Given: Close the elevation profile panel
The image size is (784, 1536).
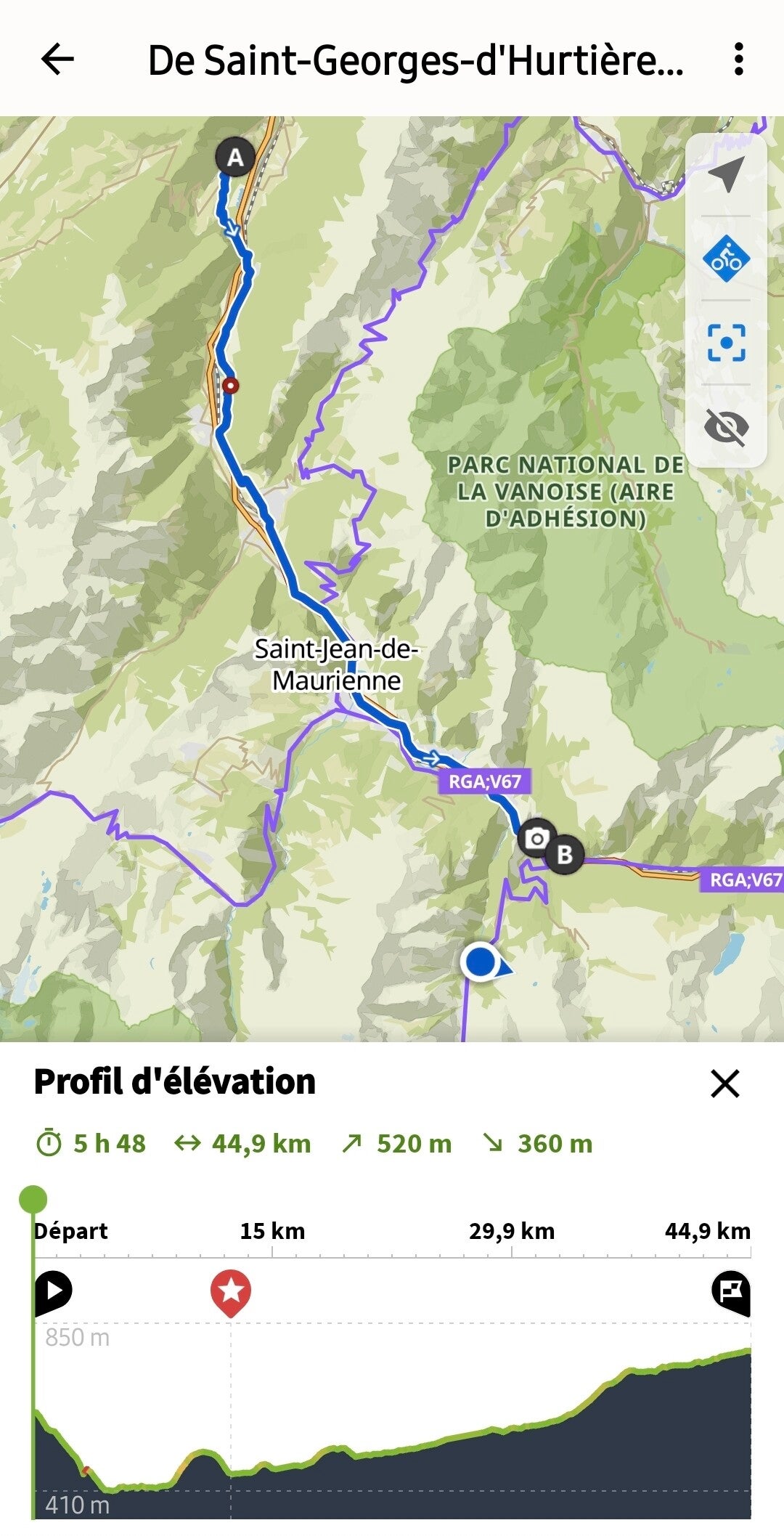Looking at the screenshot, I should (x=724, y=1084).
